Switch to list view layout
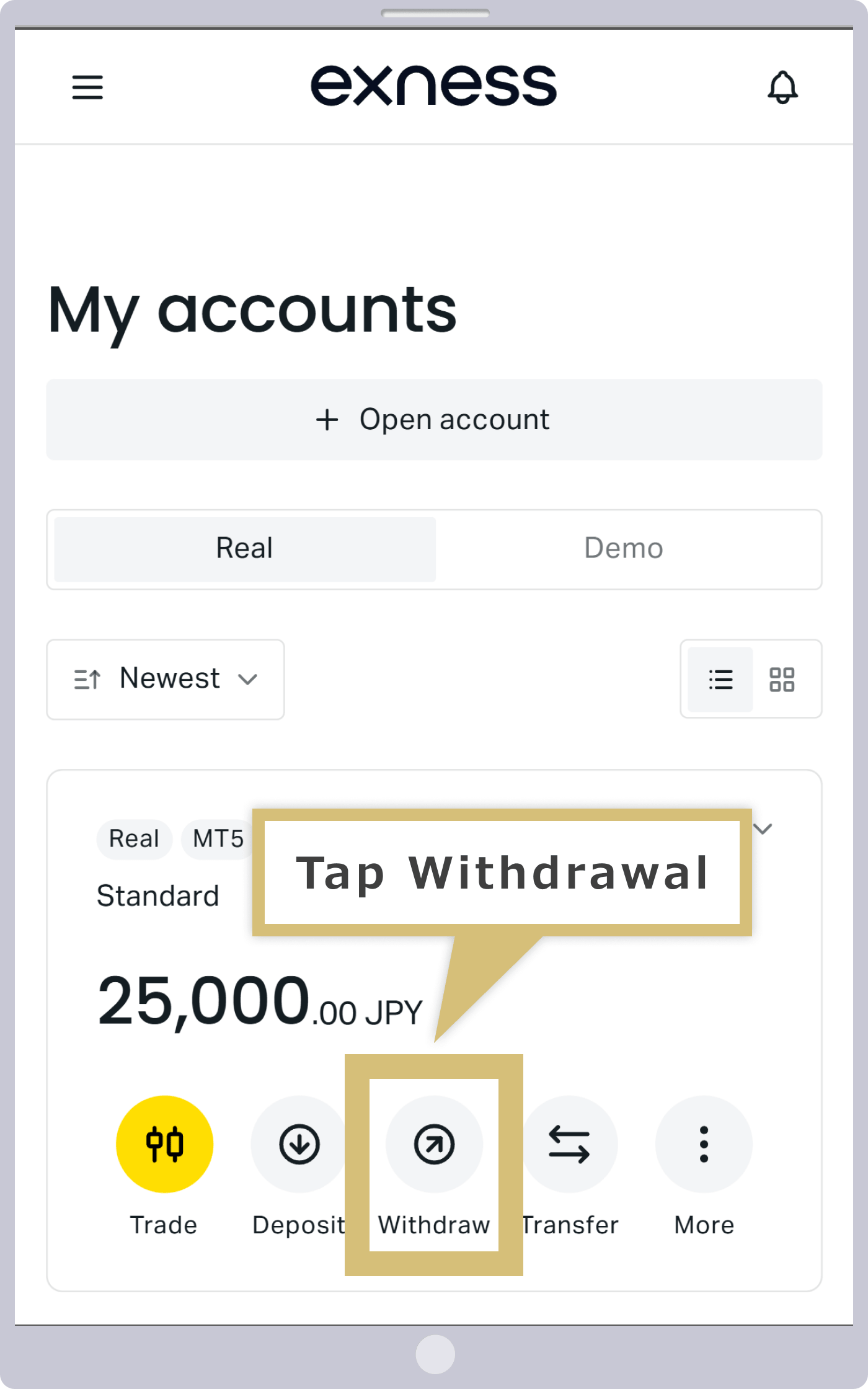Screen dimensions: 868x1389 click(720, 679)
